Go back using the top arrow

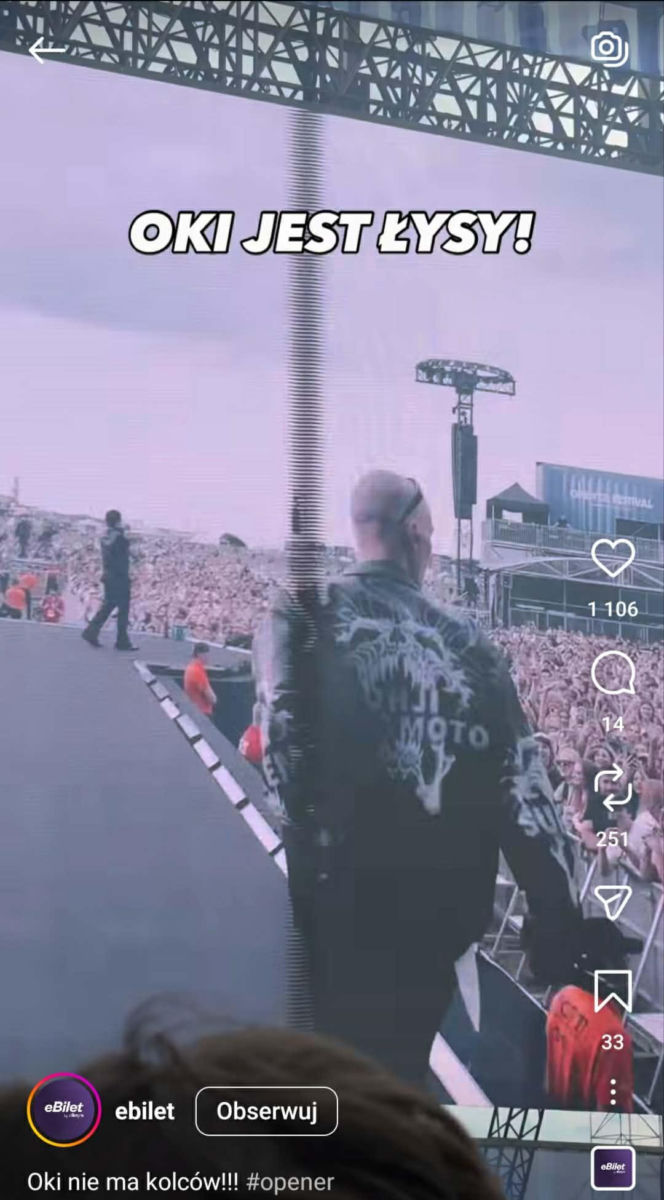coord(46,50)
